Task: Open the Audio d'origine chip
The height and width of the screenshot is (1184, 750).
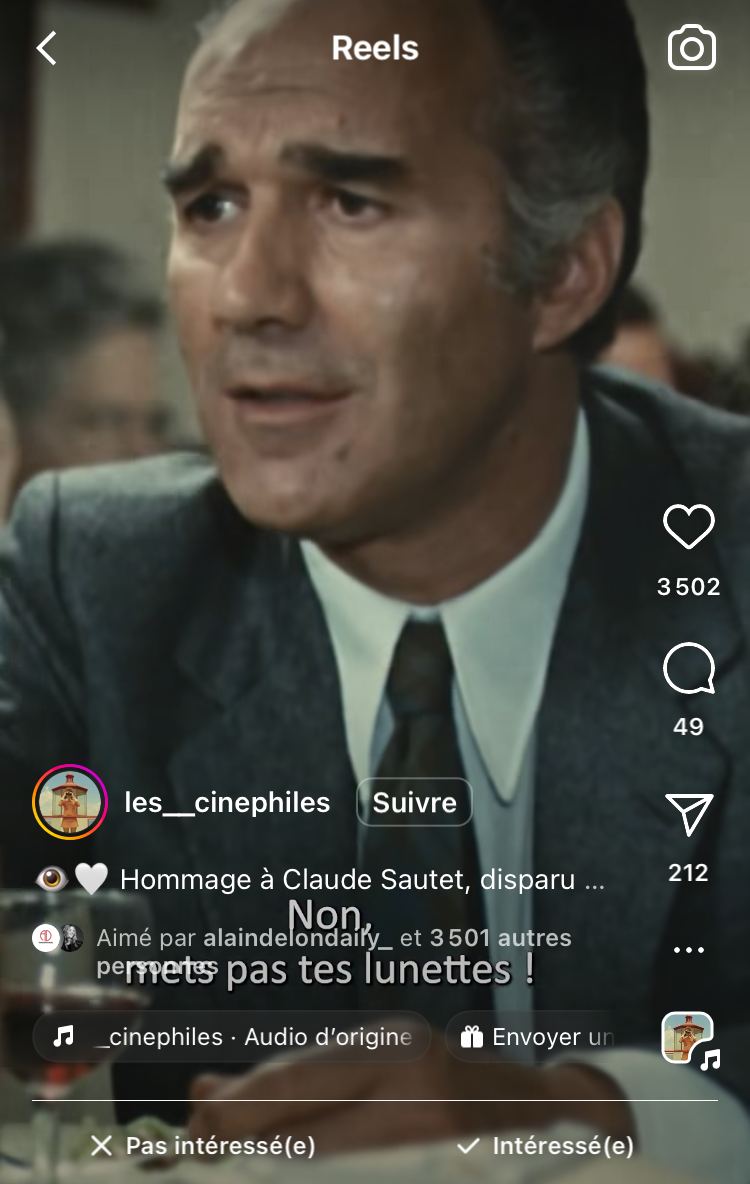Action: [x=232, y=1037]
